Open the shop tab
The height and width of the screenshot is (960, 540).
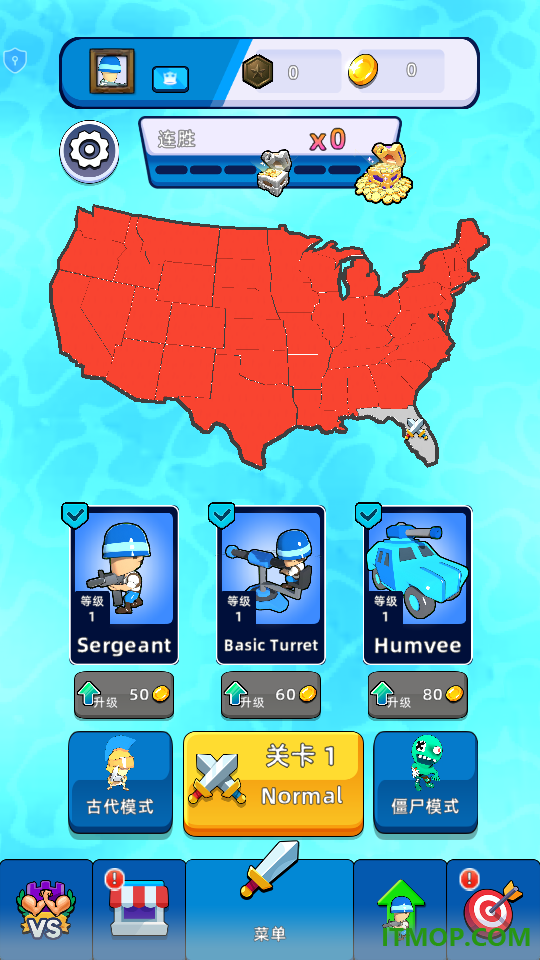139,909
